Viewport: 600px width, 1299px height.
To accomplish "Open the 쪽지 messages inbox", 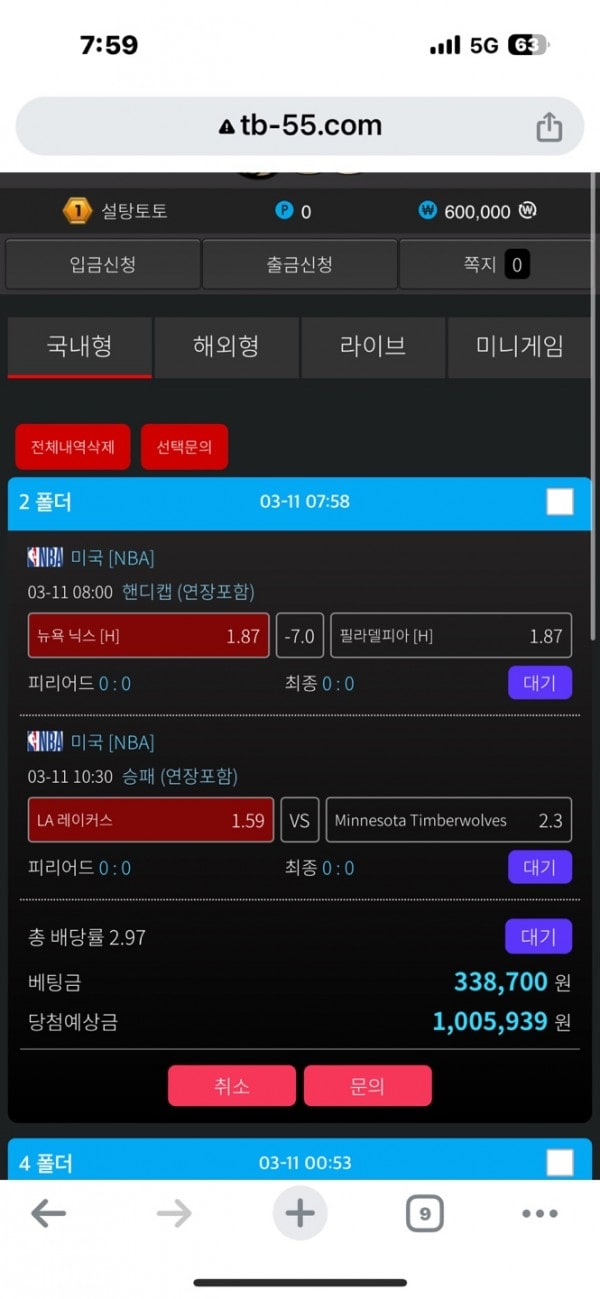I will (496, 265).
